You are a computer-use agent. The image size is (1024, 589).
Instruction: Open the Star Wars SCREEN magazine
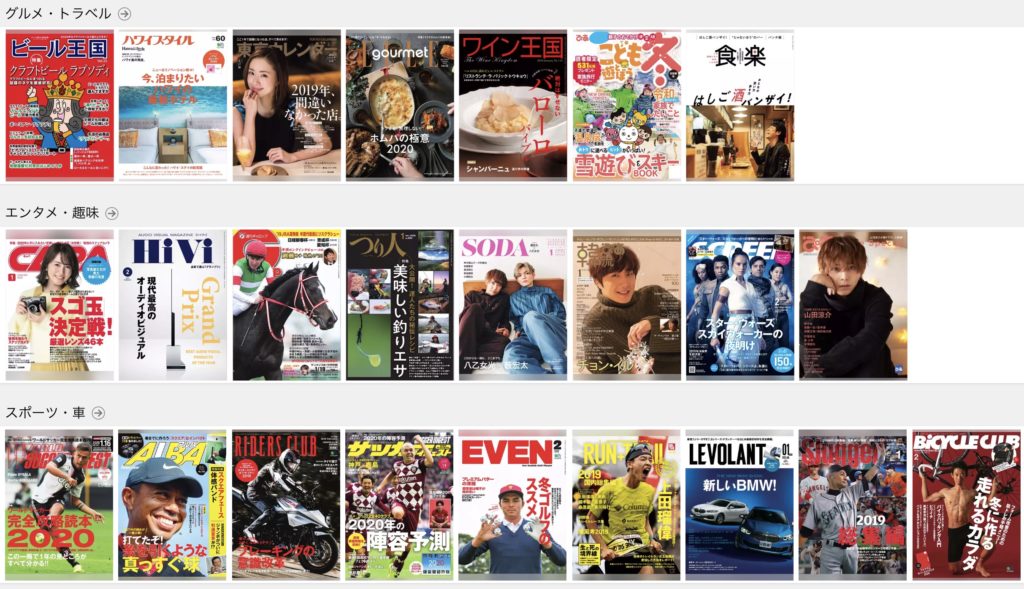point(740,305)
